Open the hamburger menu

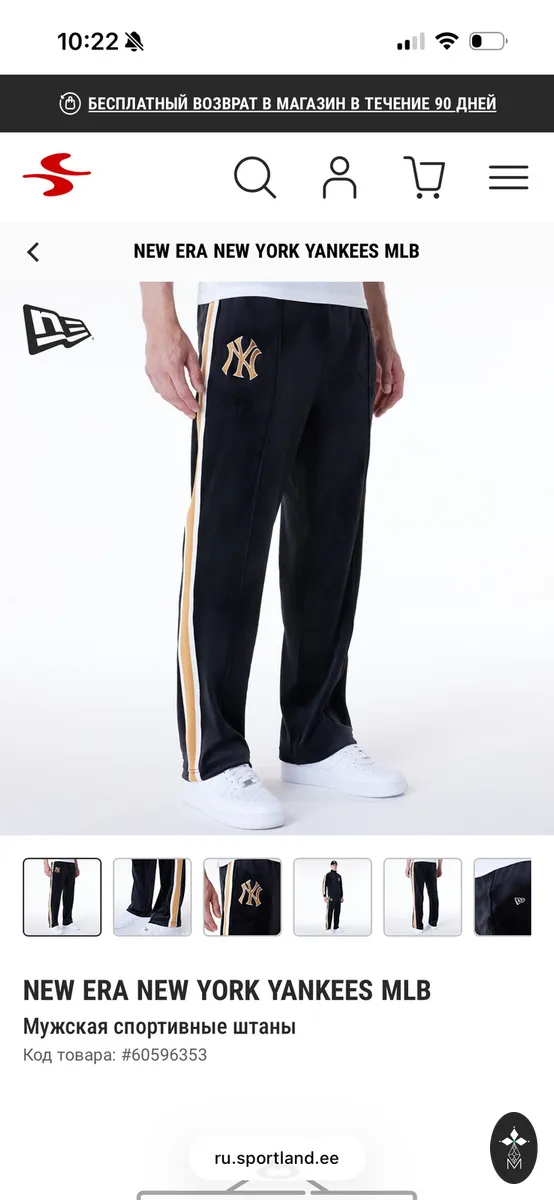pos(508,177)
